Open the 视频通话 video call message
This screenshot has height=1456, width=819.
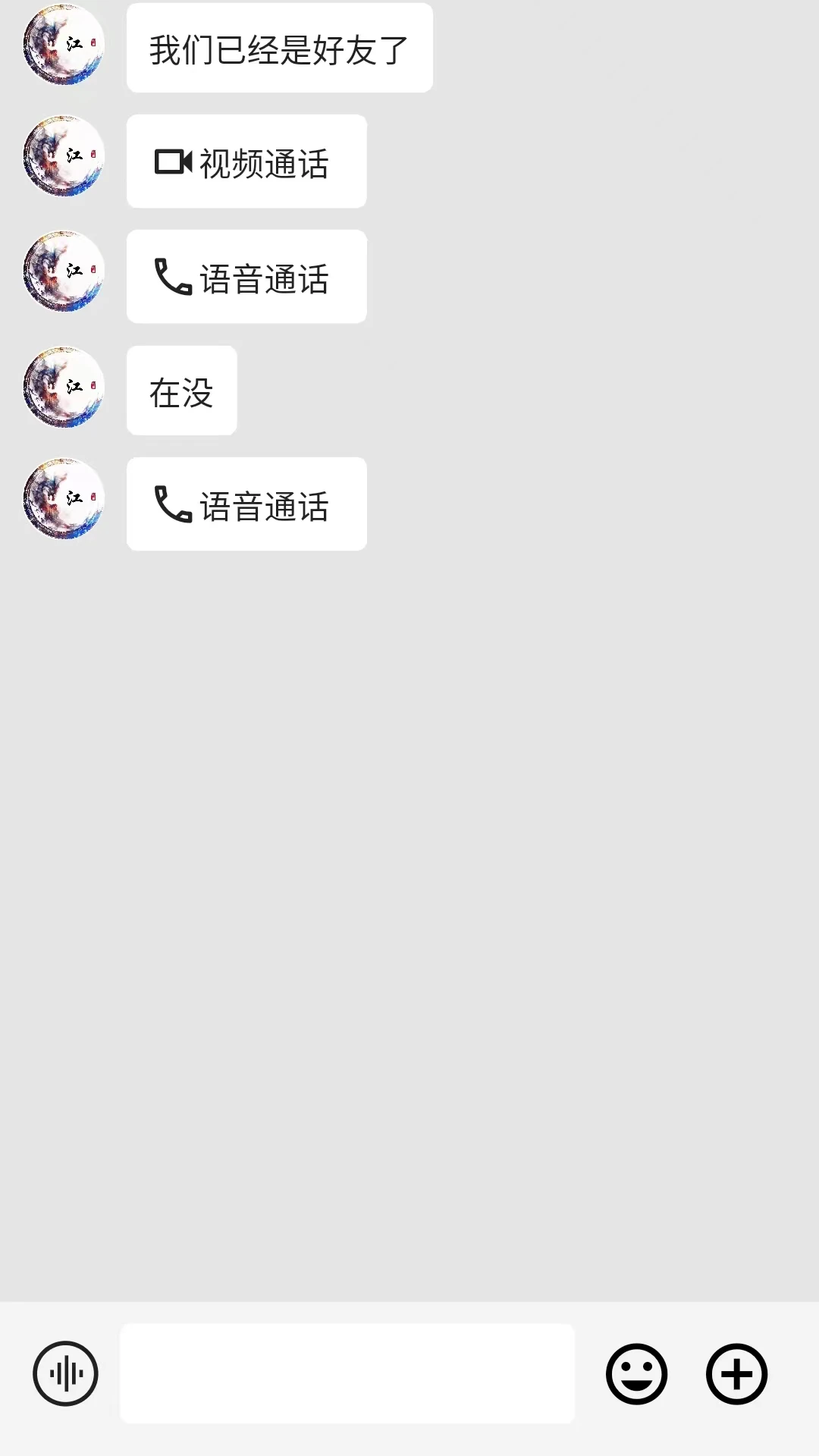pos(246,161)
